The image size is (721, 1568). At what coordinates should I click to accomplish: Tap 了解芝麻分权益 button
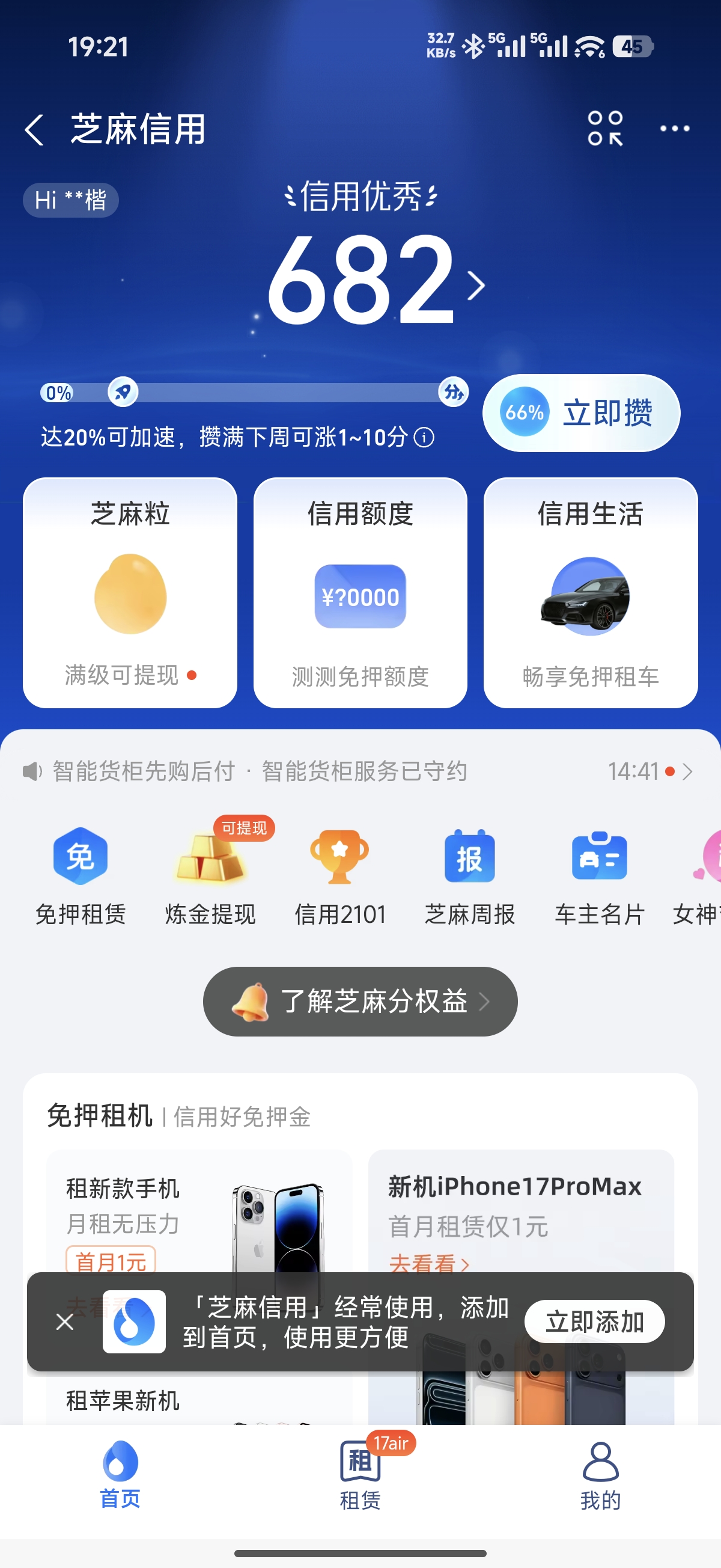(x=360, y=1001)
